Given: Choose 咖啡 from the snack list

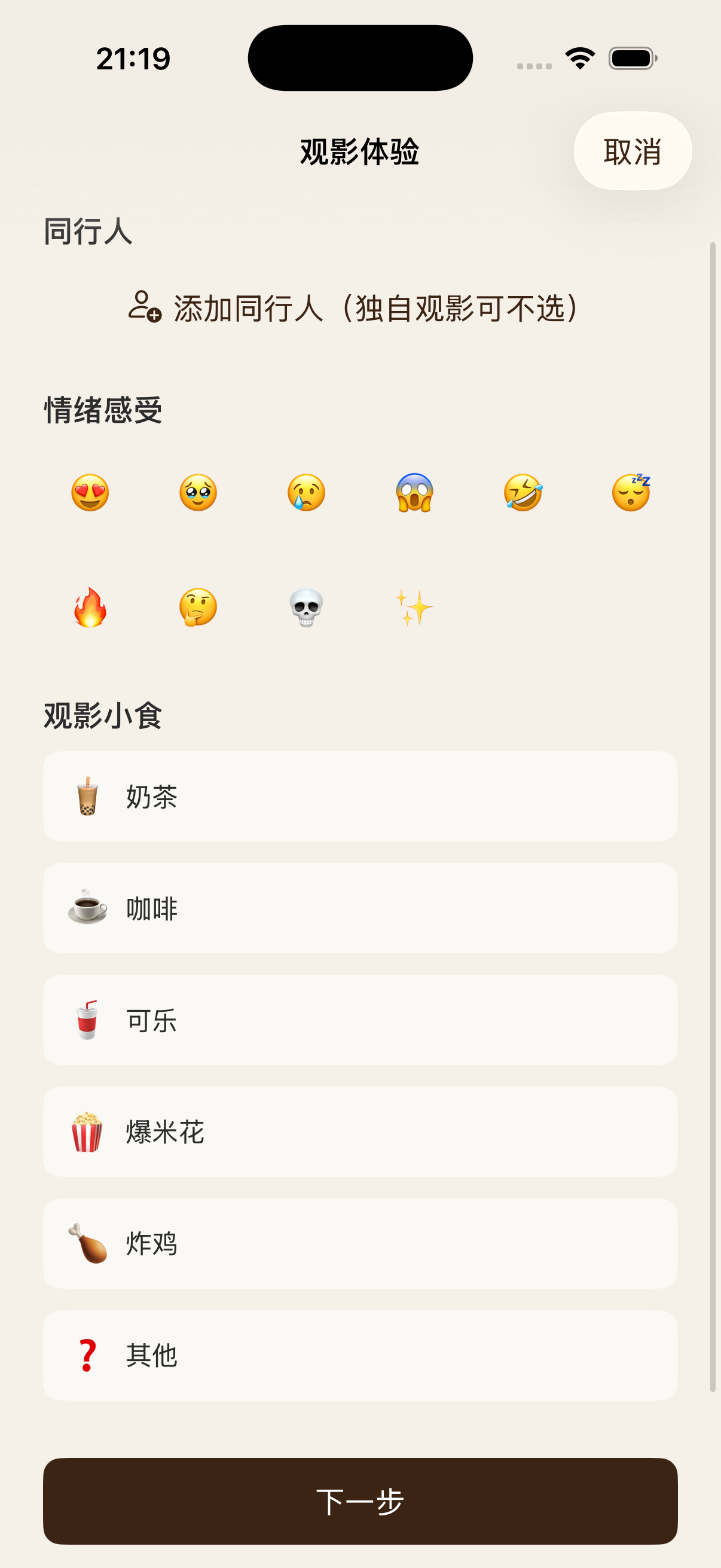Looking at the screenshot, I should (360, 909).
